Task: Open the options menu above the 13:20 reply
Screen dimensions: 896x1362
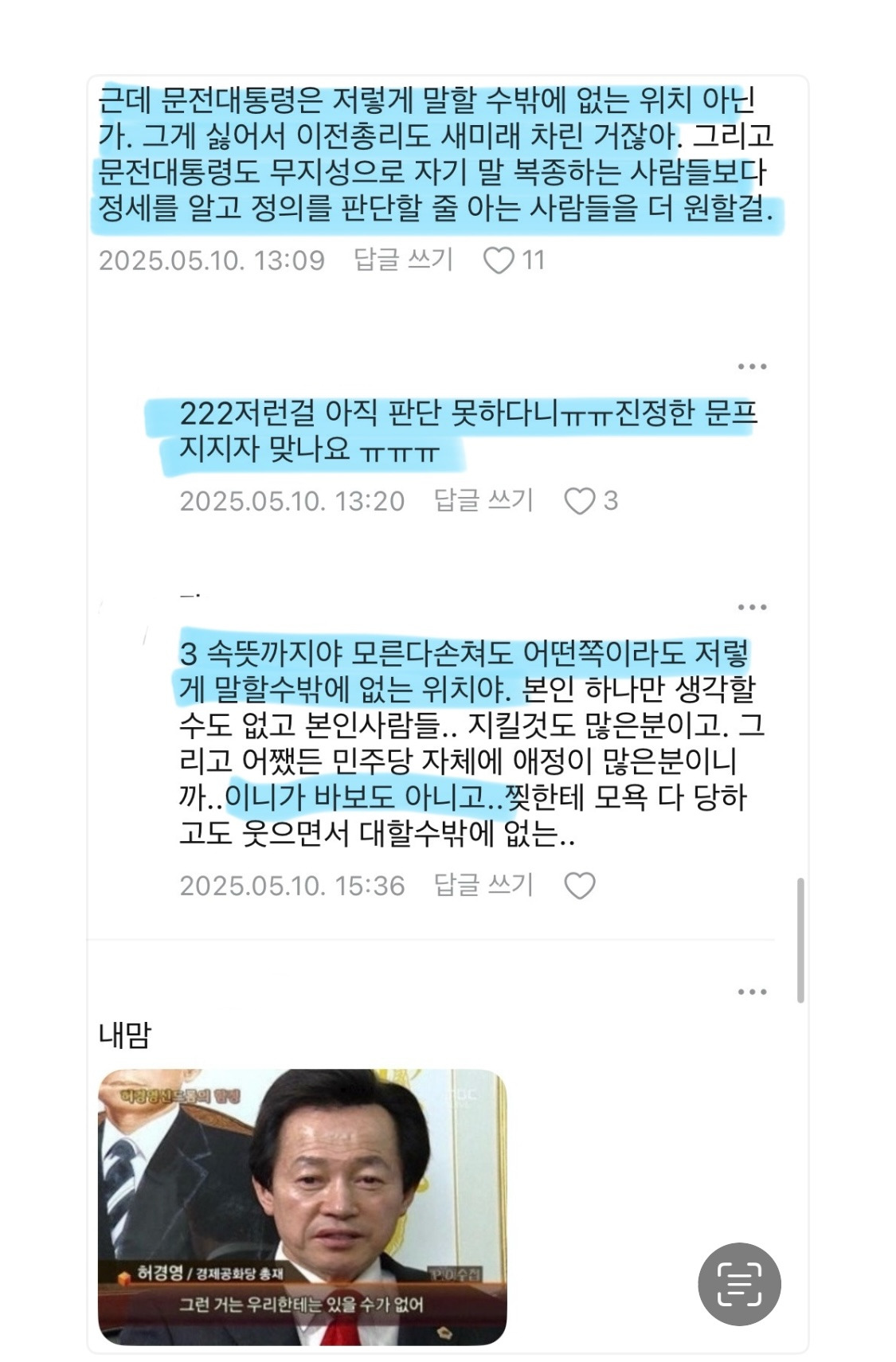Action: 752,366
